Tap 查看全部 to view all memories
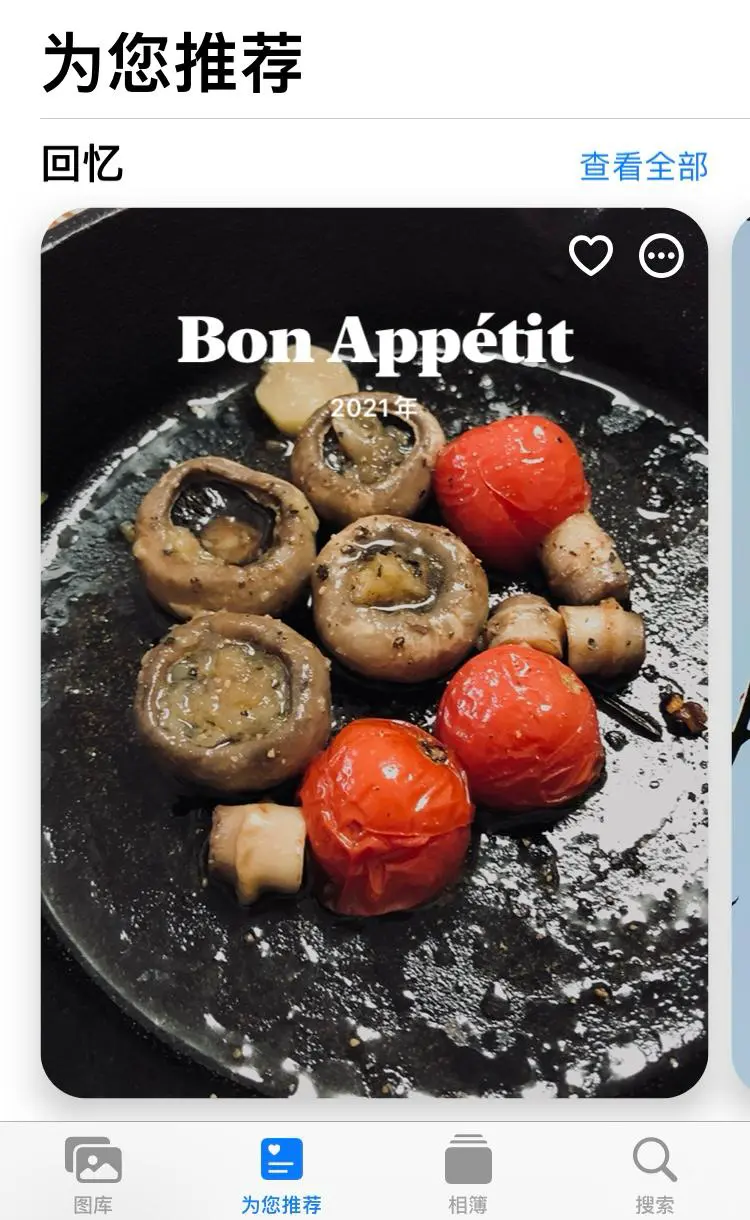The width and height of the screenshot is (750, 1220). click(643, 166)
